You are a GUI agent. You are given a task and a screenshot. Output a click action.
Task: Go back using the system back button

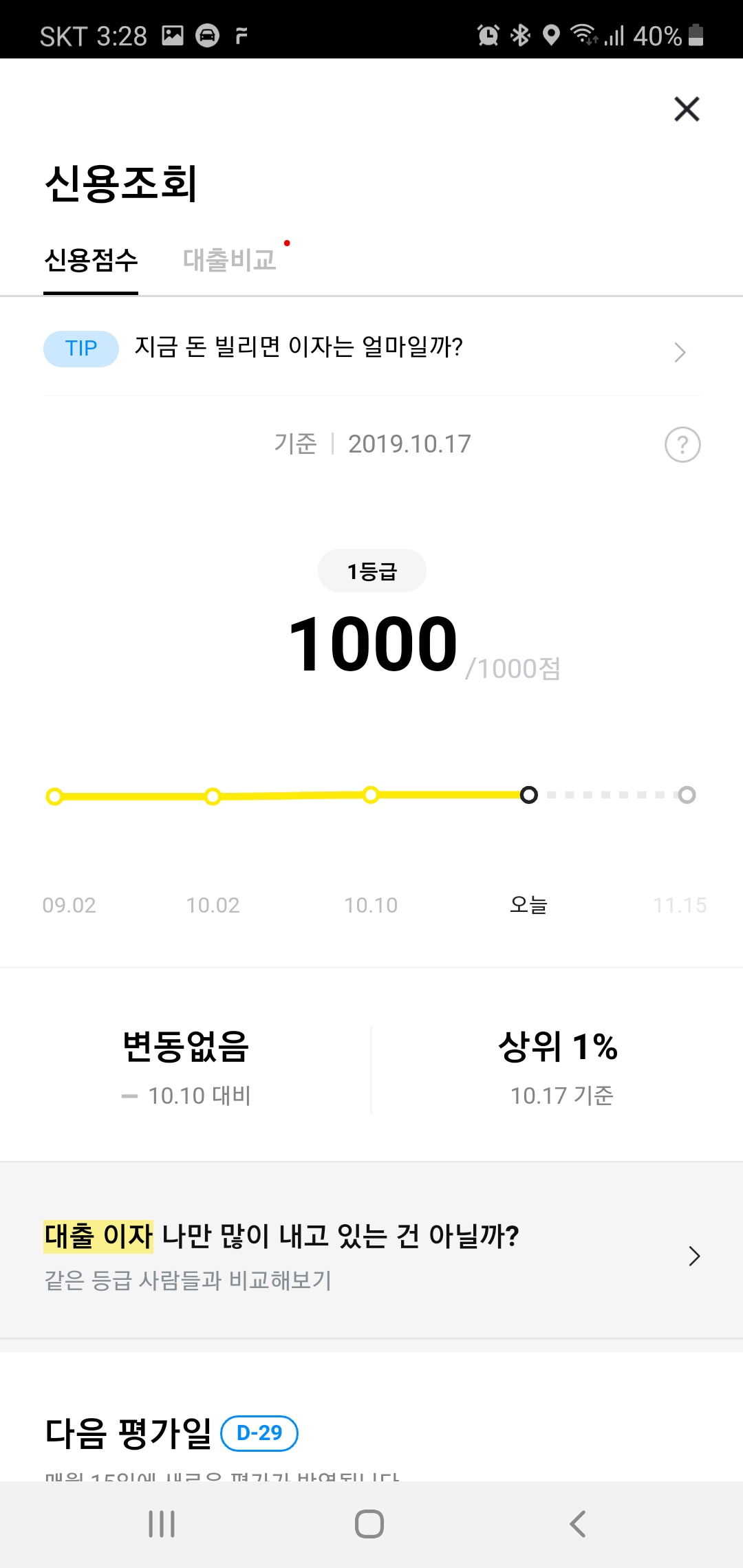coord(578,1524)
